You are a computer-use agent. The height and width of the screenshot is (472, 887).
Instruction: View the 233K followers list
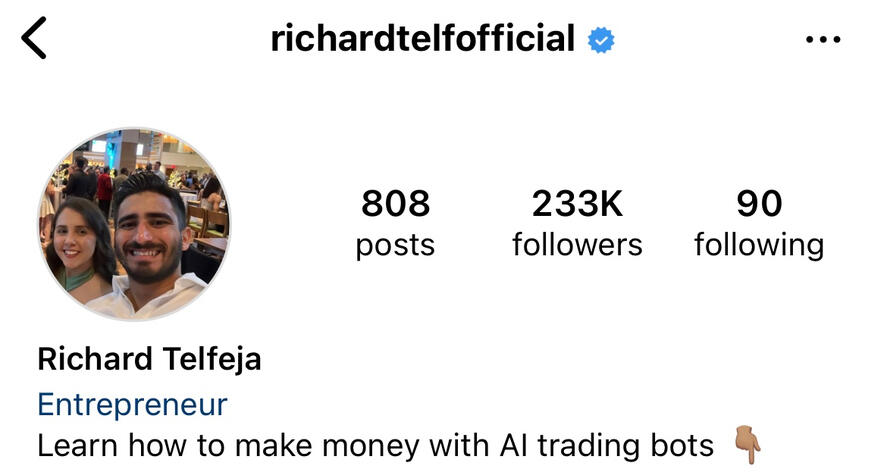pos(577,223)
